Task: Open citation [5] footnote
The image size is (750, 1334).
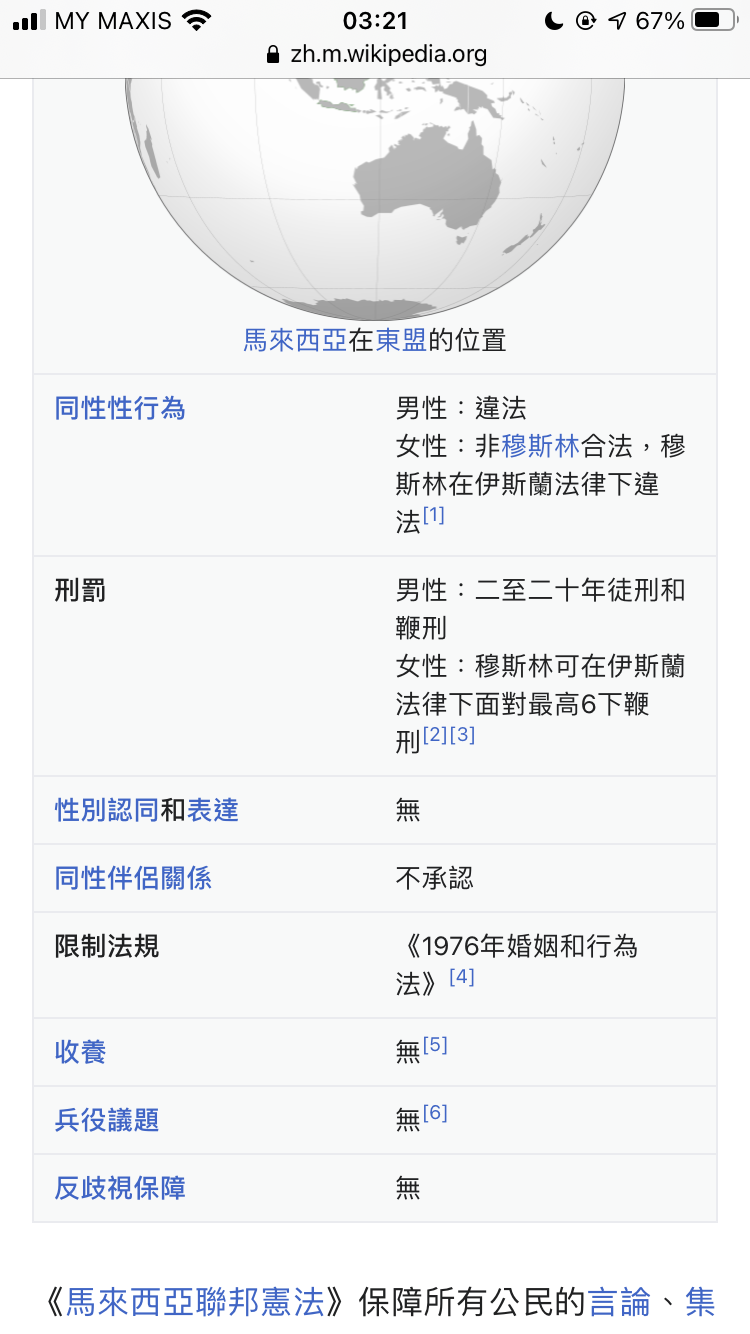Action: coord(435,1044)
